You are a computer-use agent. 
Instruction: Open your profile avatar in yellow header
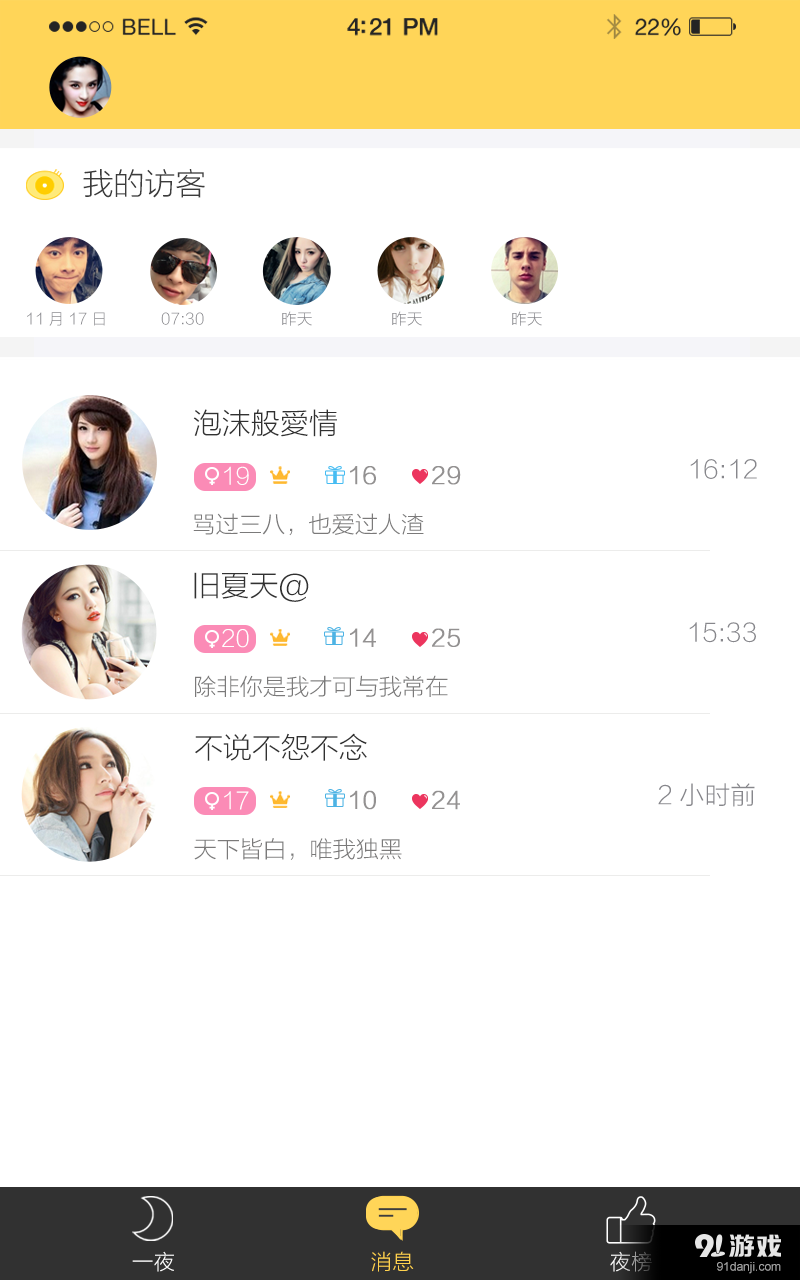(80, 87)
